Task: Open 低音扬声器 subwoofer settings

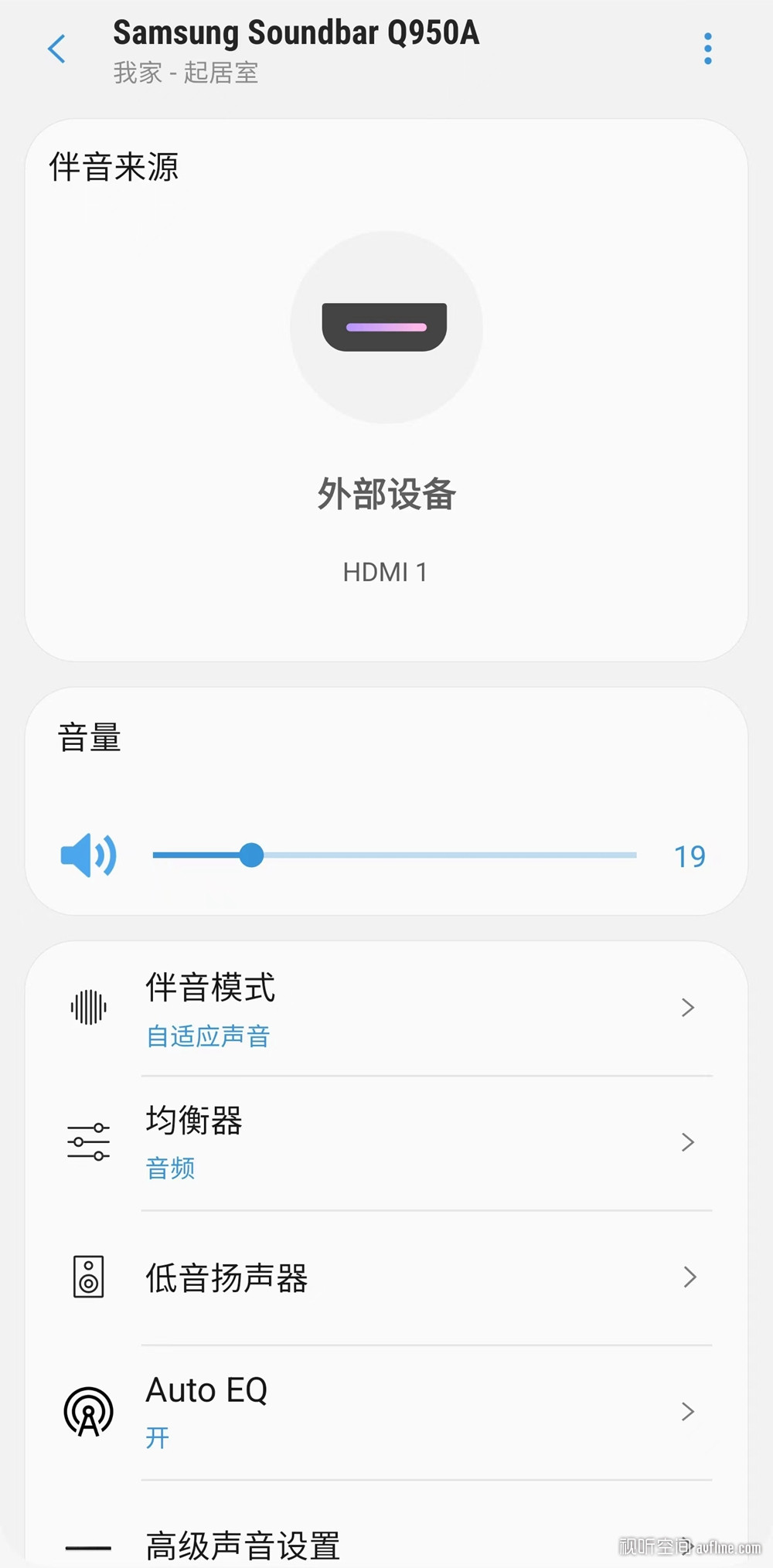Action: pos(386,1277)
